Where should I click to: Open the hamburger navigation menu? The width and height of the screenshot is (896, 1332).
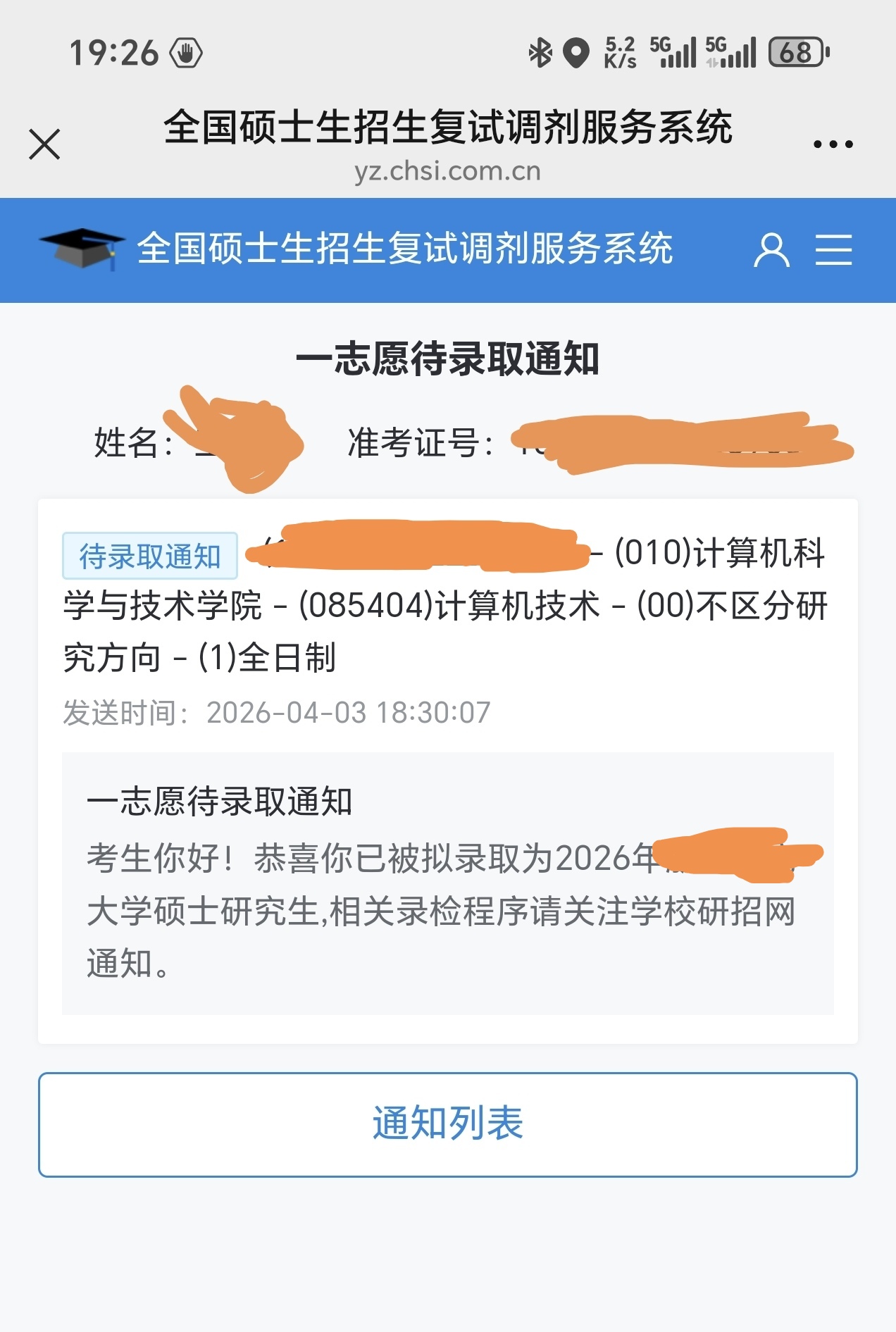pyautogui.click(x=833, y=250)
